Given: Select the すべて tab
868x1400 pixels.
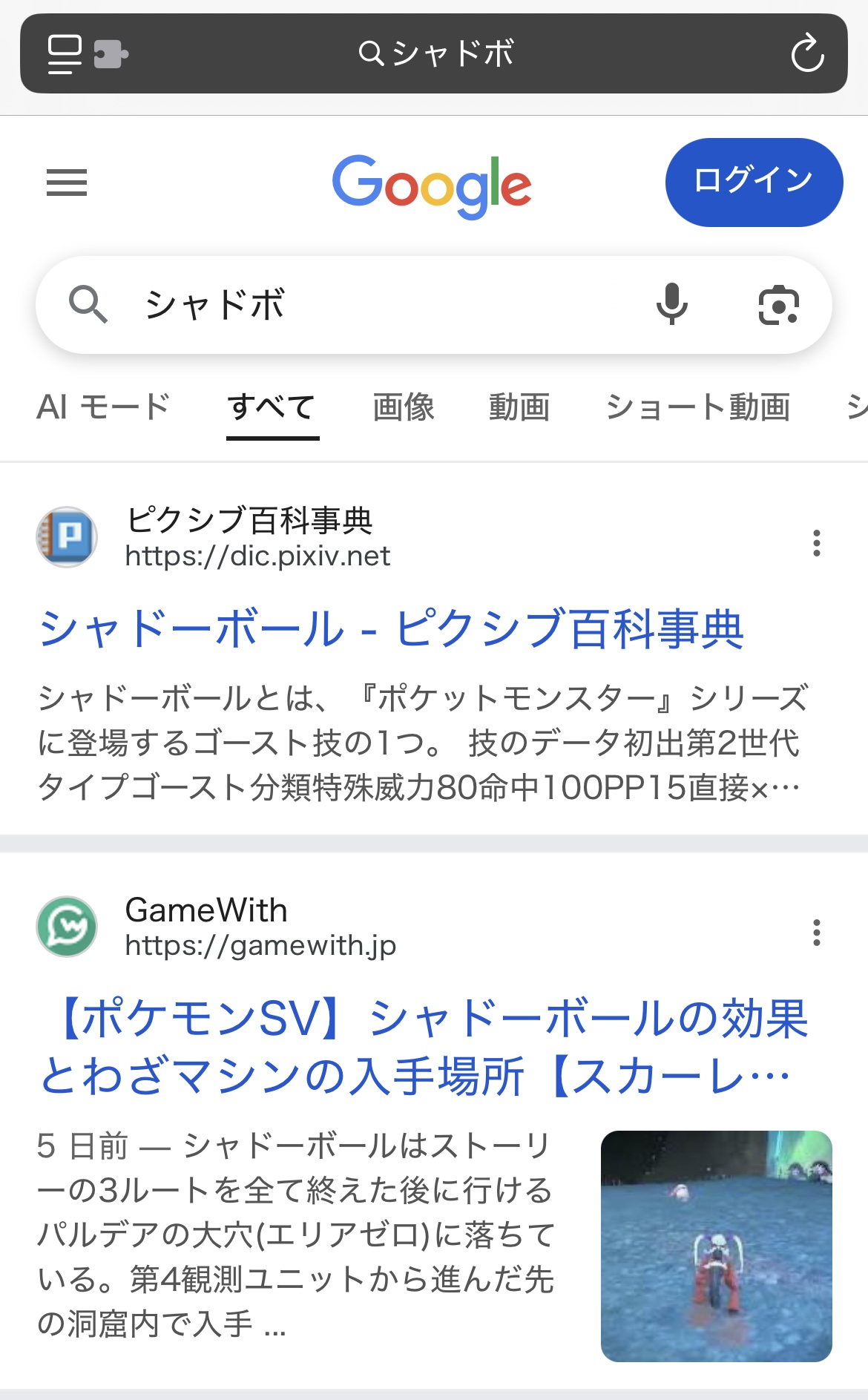Looking at the screenshot, I should tap(272, 407).
